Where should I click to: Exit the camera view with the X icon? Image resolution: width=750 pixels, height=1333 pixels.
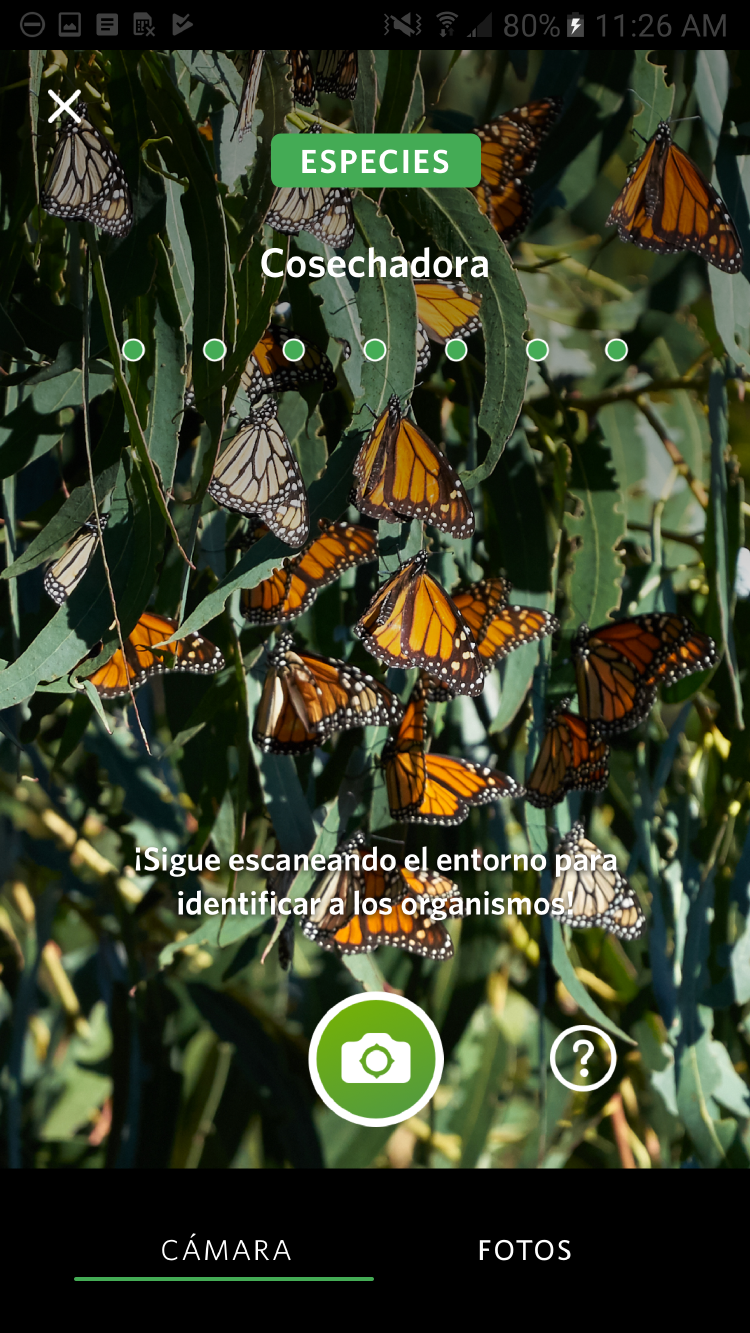click(x=64, y=105)
